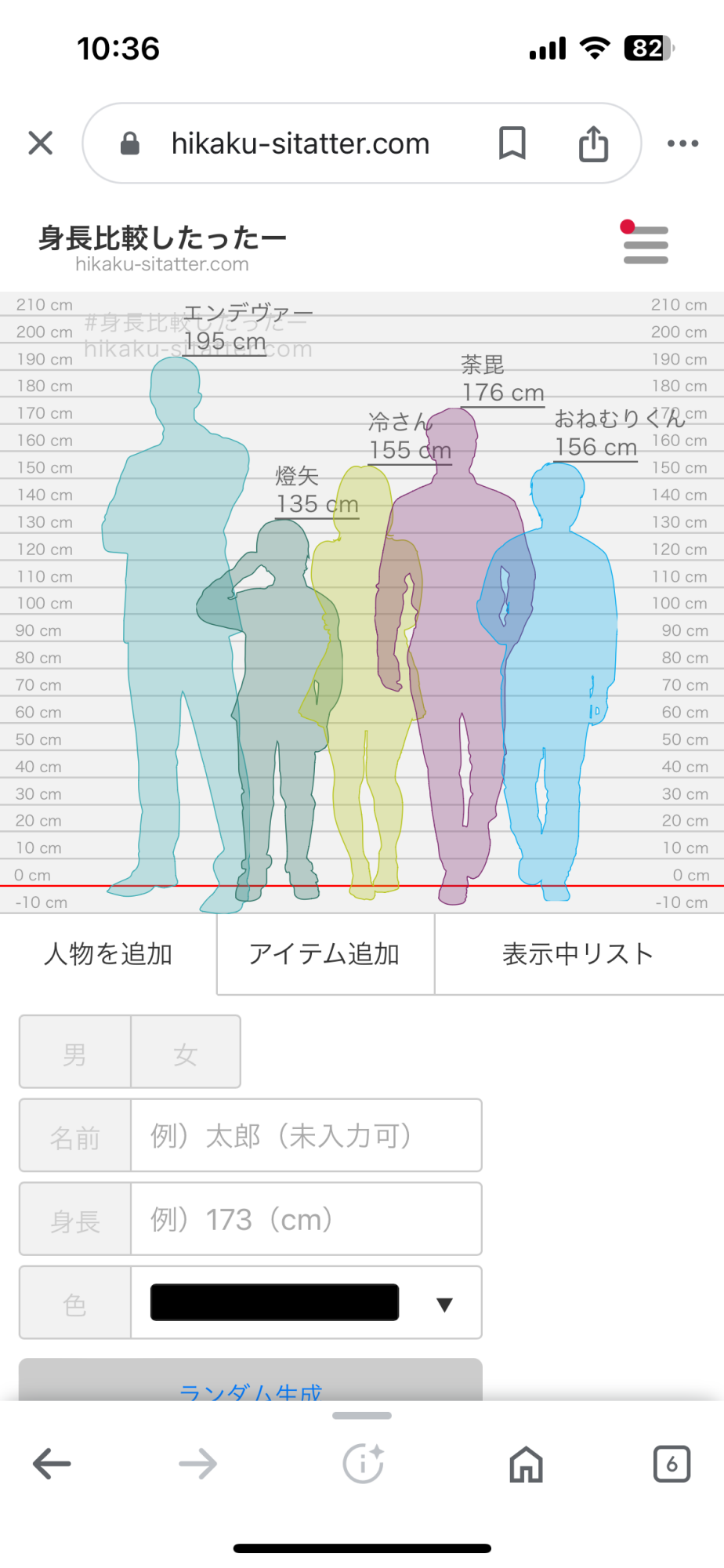724x1568 pixels.
Task: Bookmark the hikaku-sitatter.com page
Action: (x=512, y=143)
